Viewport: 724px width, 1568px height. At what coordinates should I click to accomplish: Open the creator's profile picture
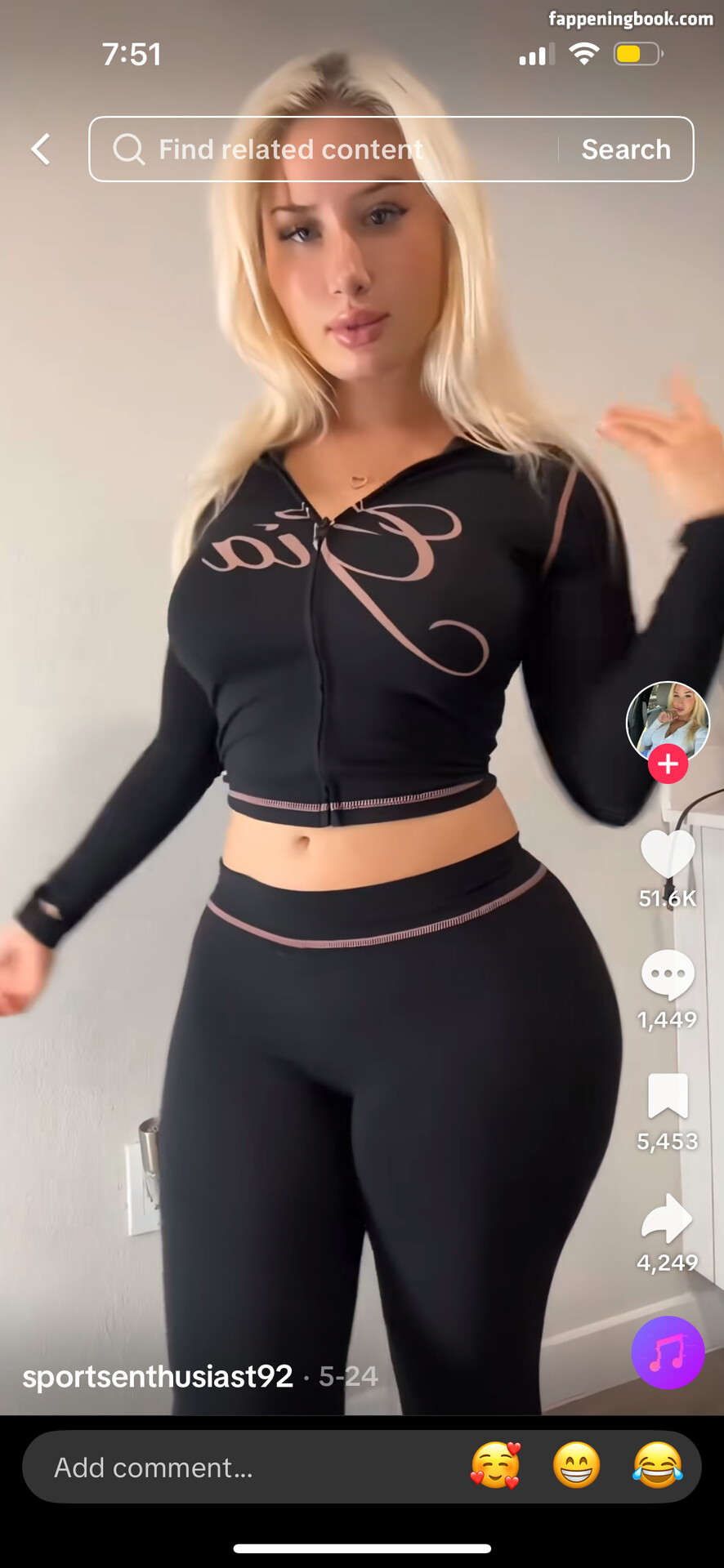pos(668,720)
